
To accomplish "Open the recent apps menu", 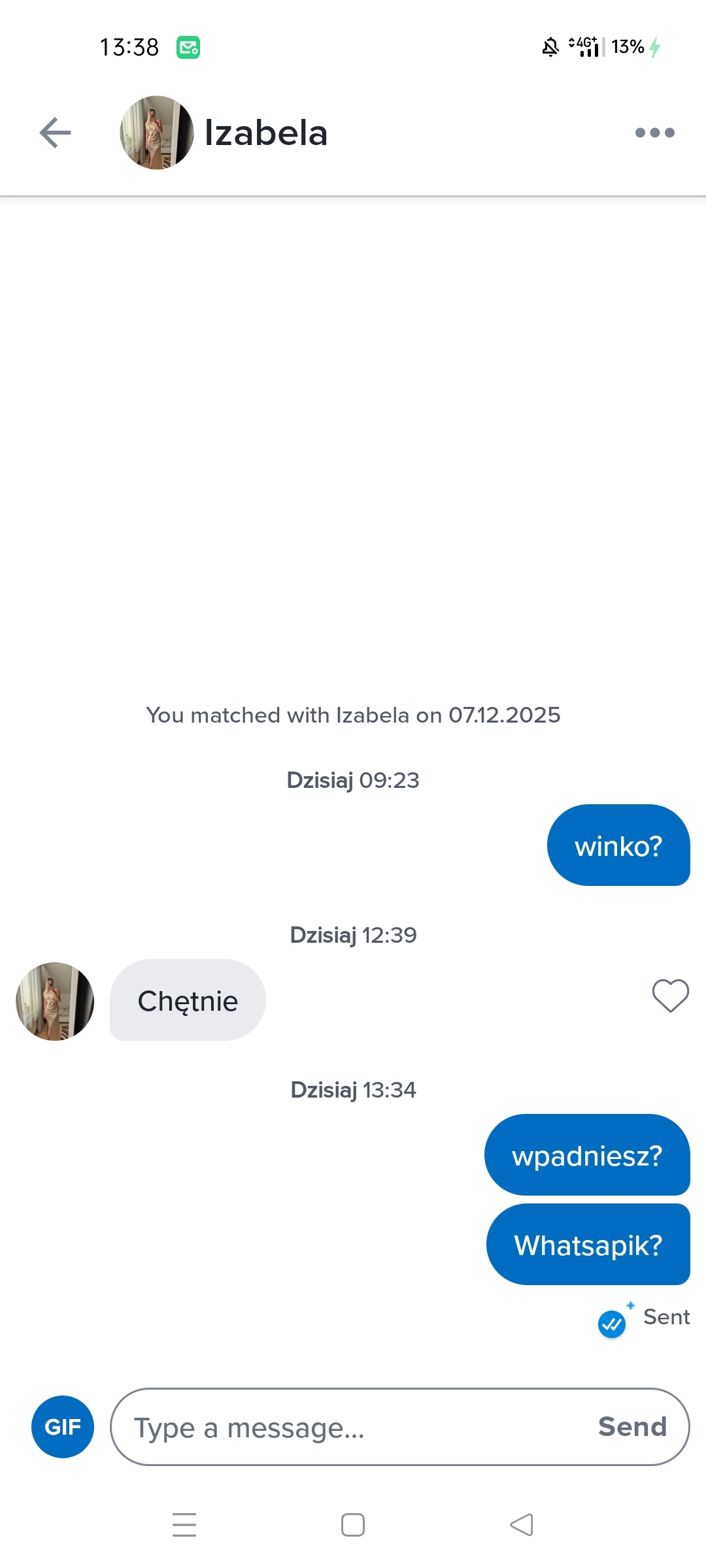I will (x=184, y=1525).
